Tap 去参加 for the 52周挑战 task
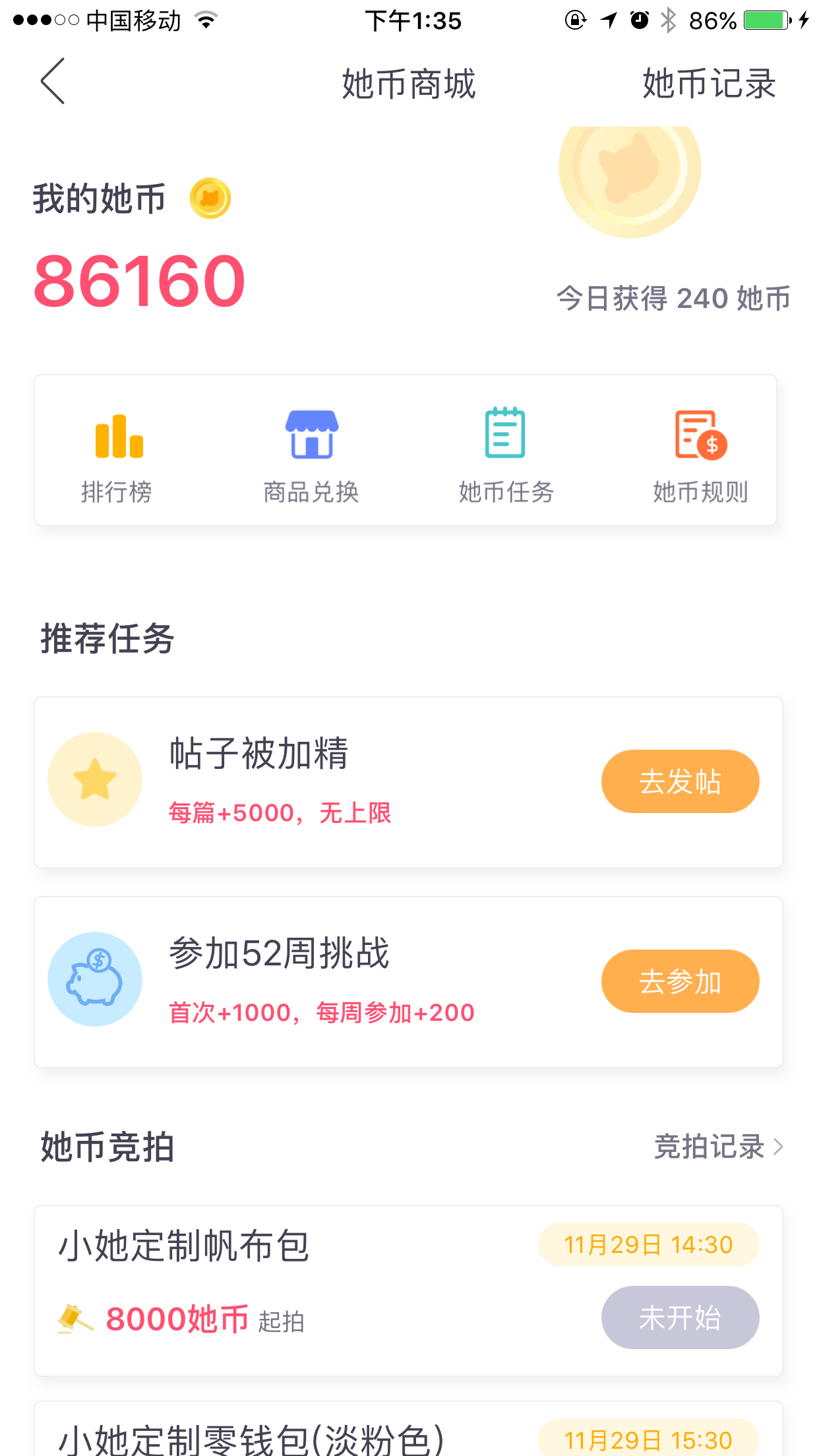This screenshot has height=1456, width=819. click(x=680, y=981)
